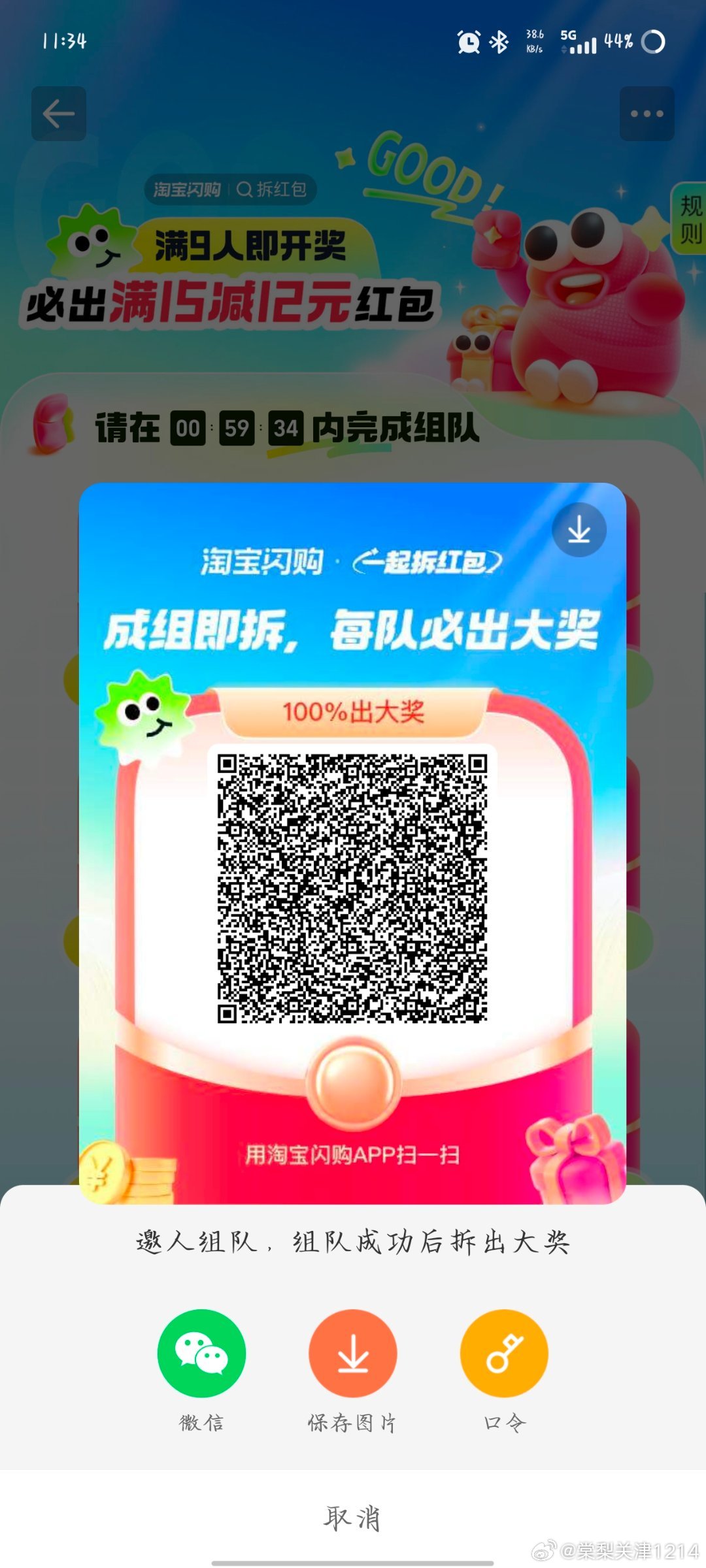706x1568 pixels.
Task: Download the QR poster via the arrow icon
Action: [x=579, y=530]
